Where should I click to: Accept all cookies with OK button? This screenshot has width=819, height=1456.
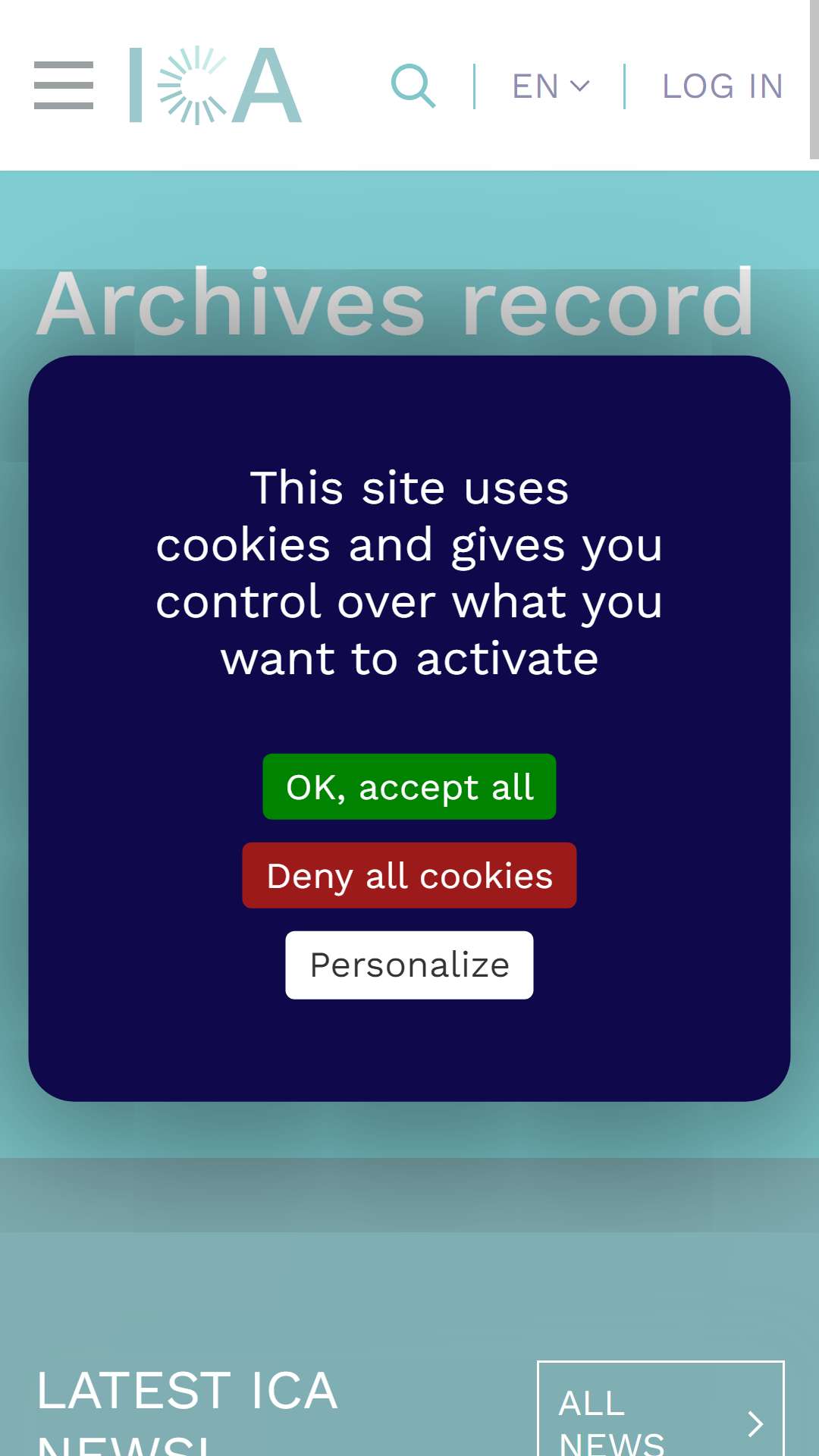(x=409, y=786)
